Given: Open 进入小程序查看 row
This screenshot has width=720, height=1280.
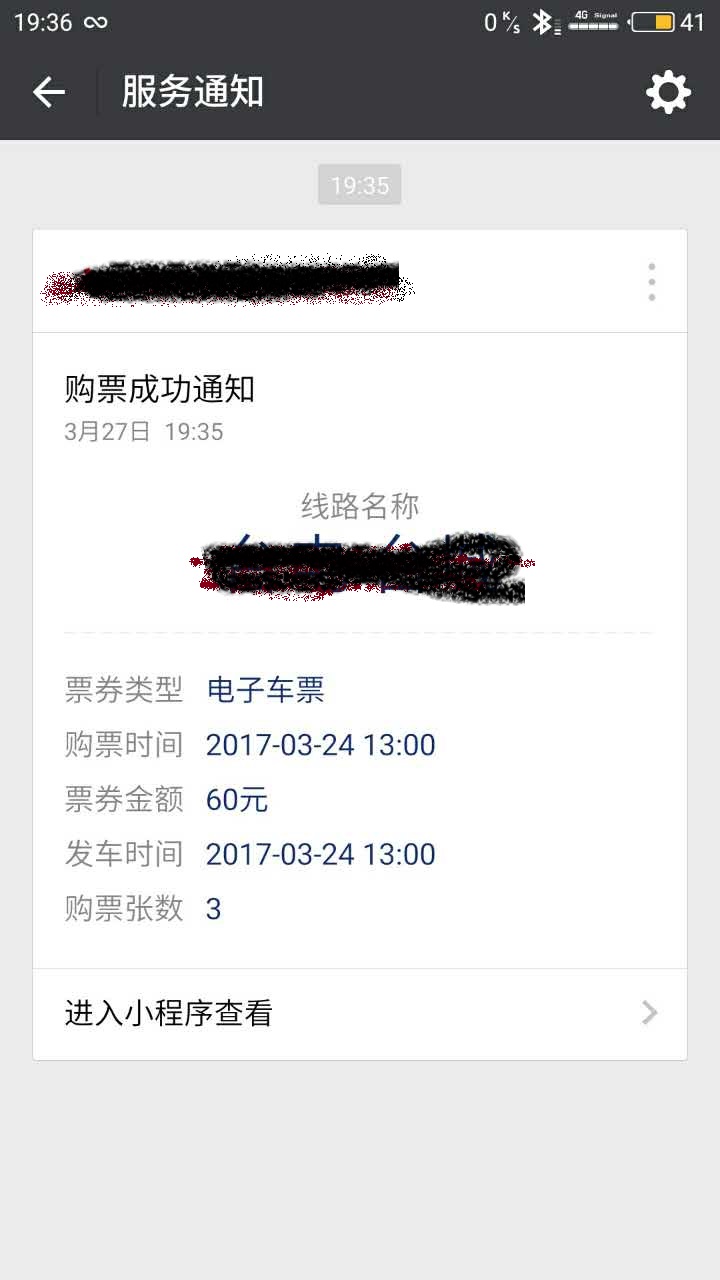Looking at the screenshot, I should click(x=360, y=1013).
